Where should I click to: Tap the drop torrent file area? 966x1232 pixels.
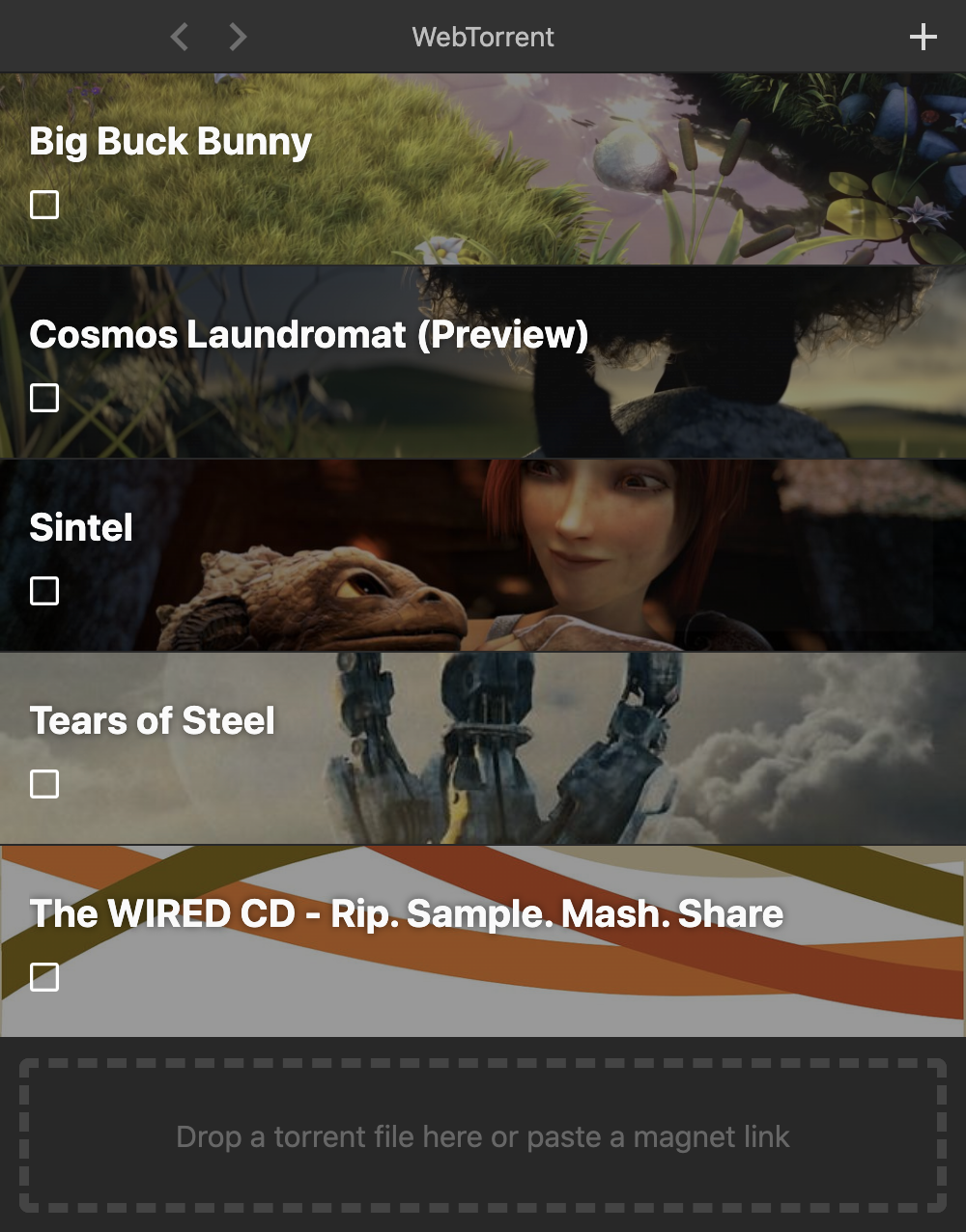click(483, 1136)
